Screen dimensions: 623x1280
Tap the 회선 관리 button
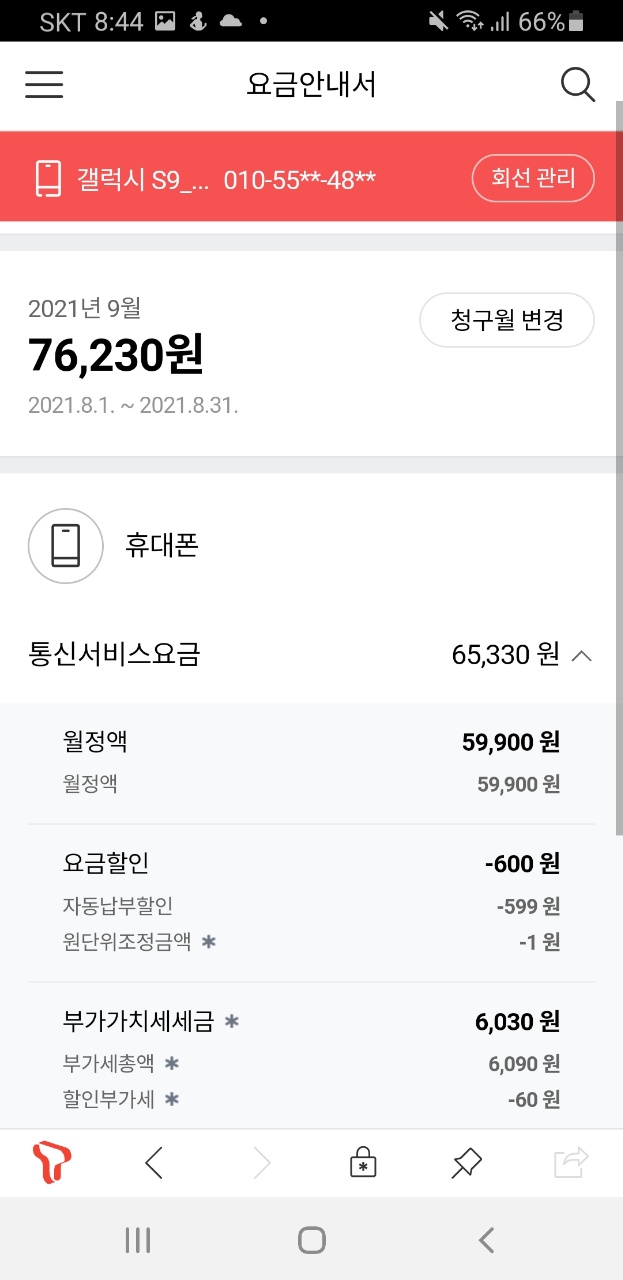[533, 179]
